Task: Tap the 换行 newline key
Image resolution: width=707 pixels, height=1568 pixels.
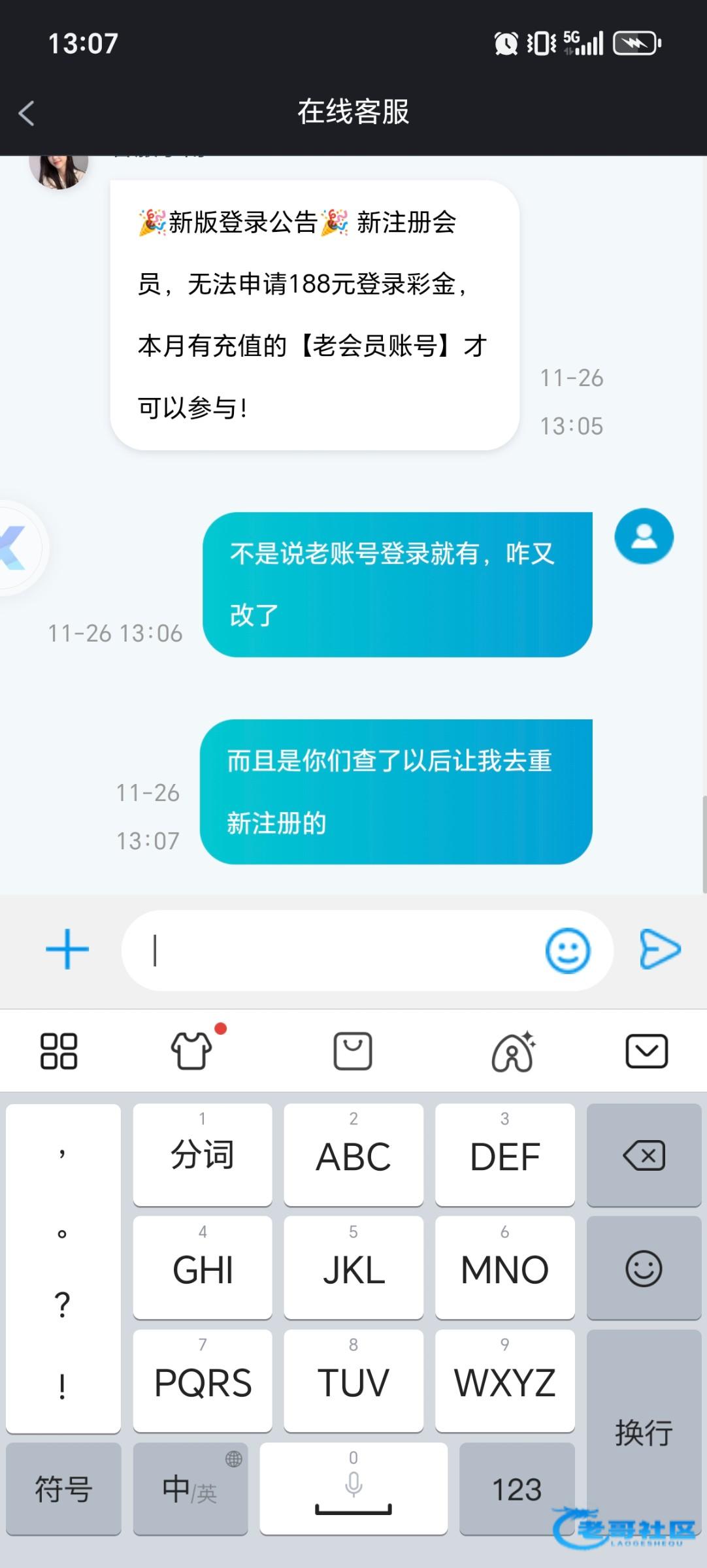Action: (x=644, y=1432)
